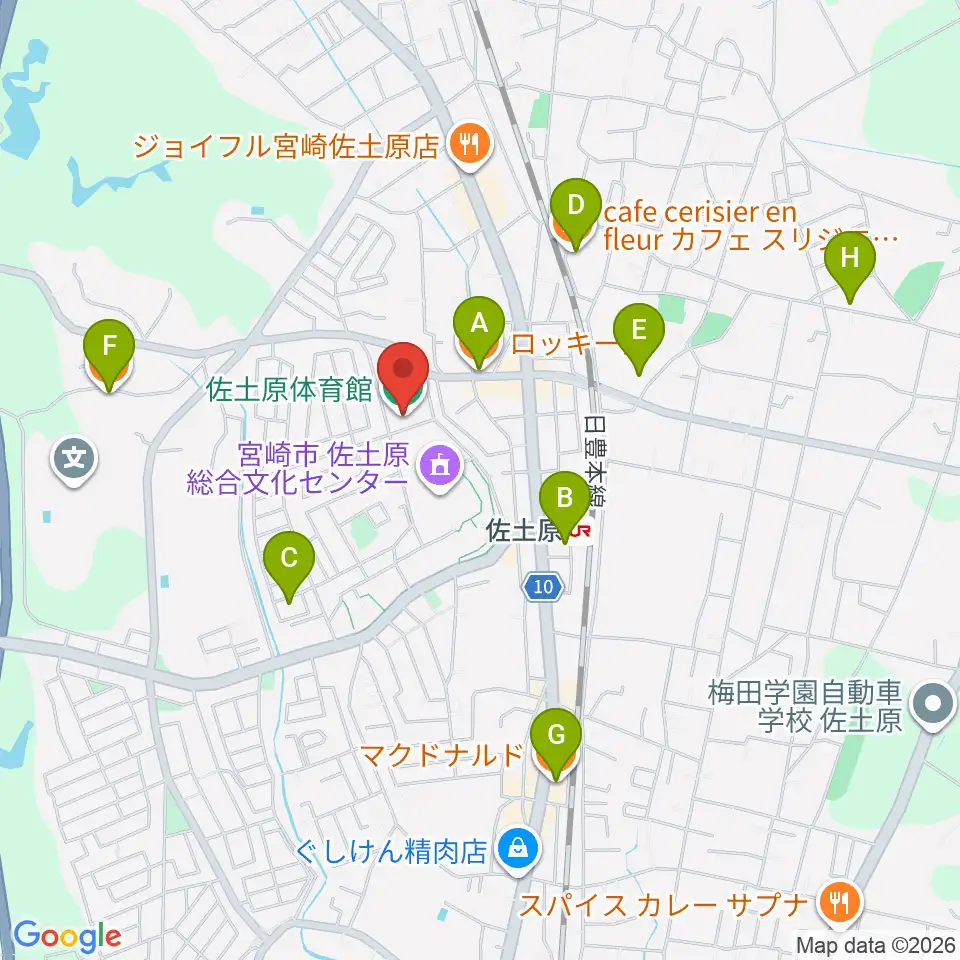Open the ジョイフル宮崎佐土原店 restaurant pin
This screenshot has height=960, width=960.
pyautogui.click(x=470, y=147)
